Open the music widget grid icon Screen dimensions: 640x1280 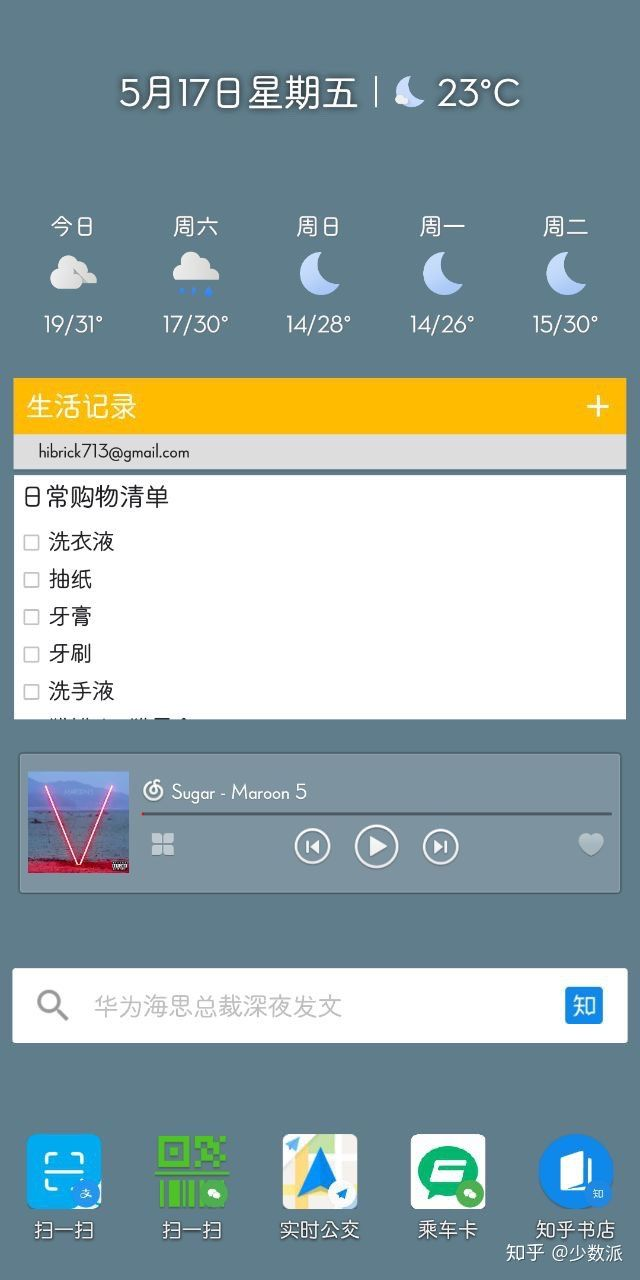point(163,845)
